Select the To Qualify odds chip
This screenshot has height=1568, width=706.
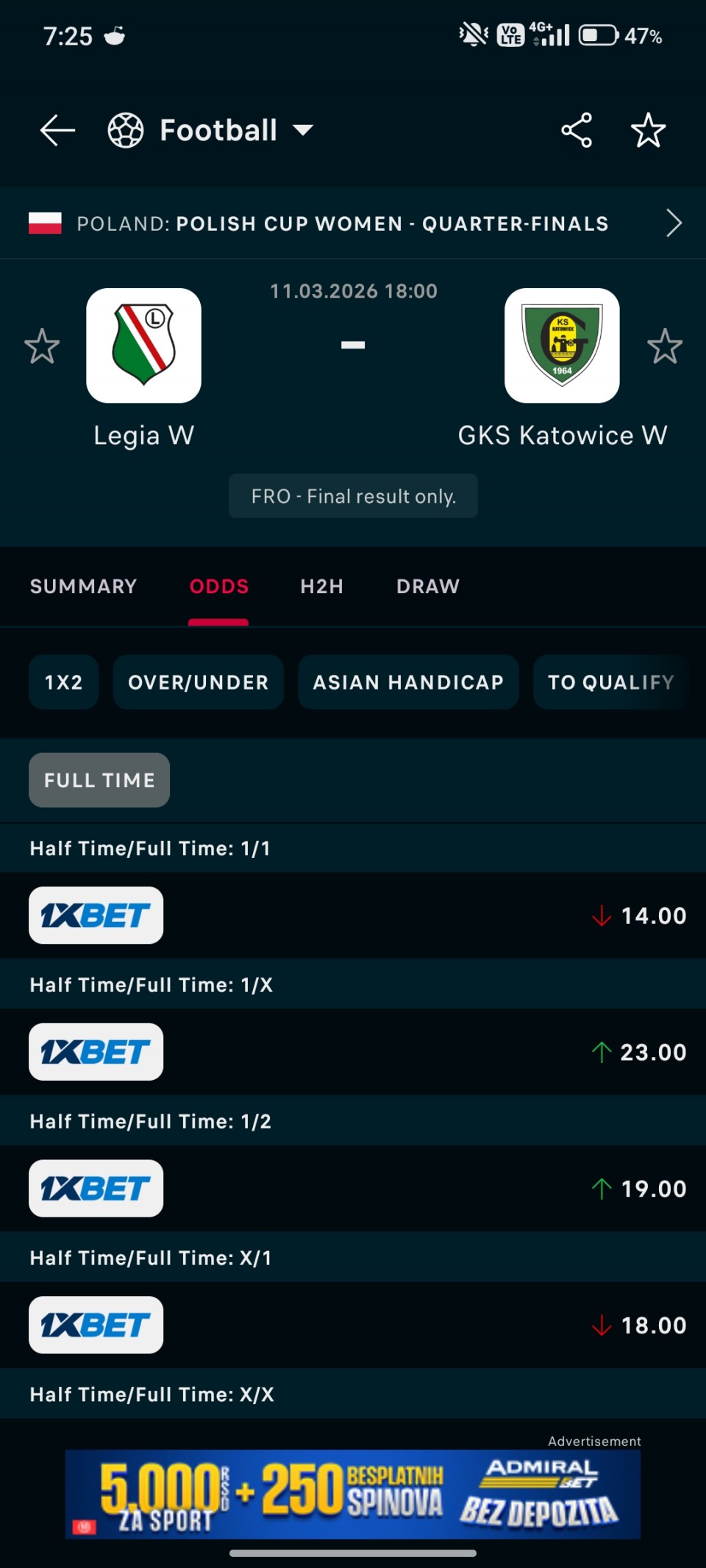point(610,682)
